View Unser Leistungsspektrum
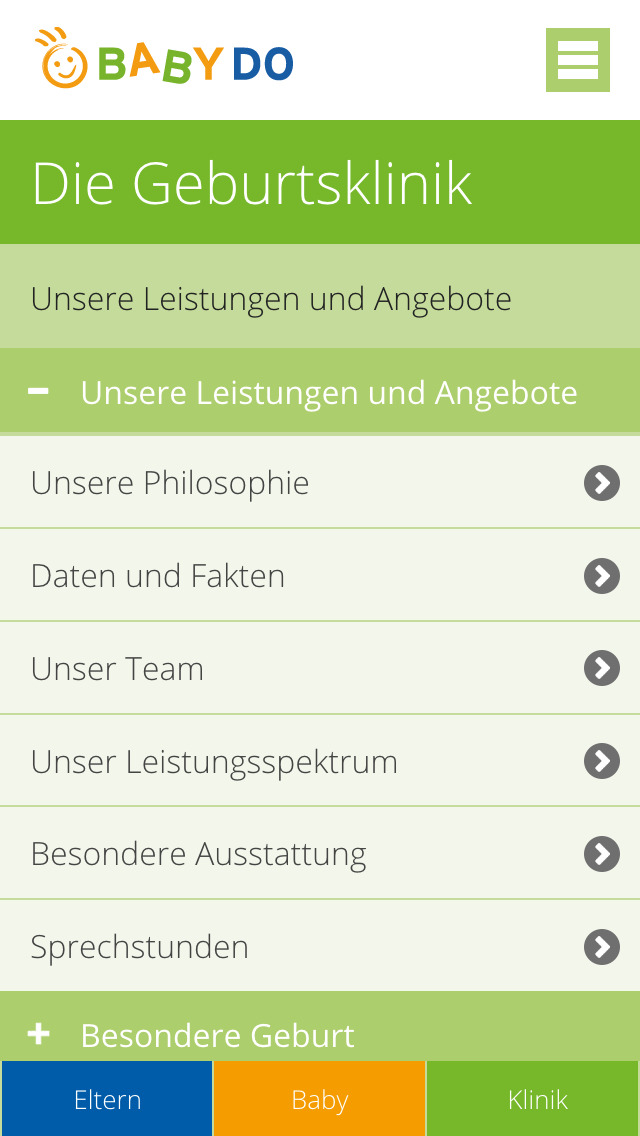 (x=320, y=761)
